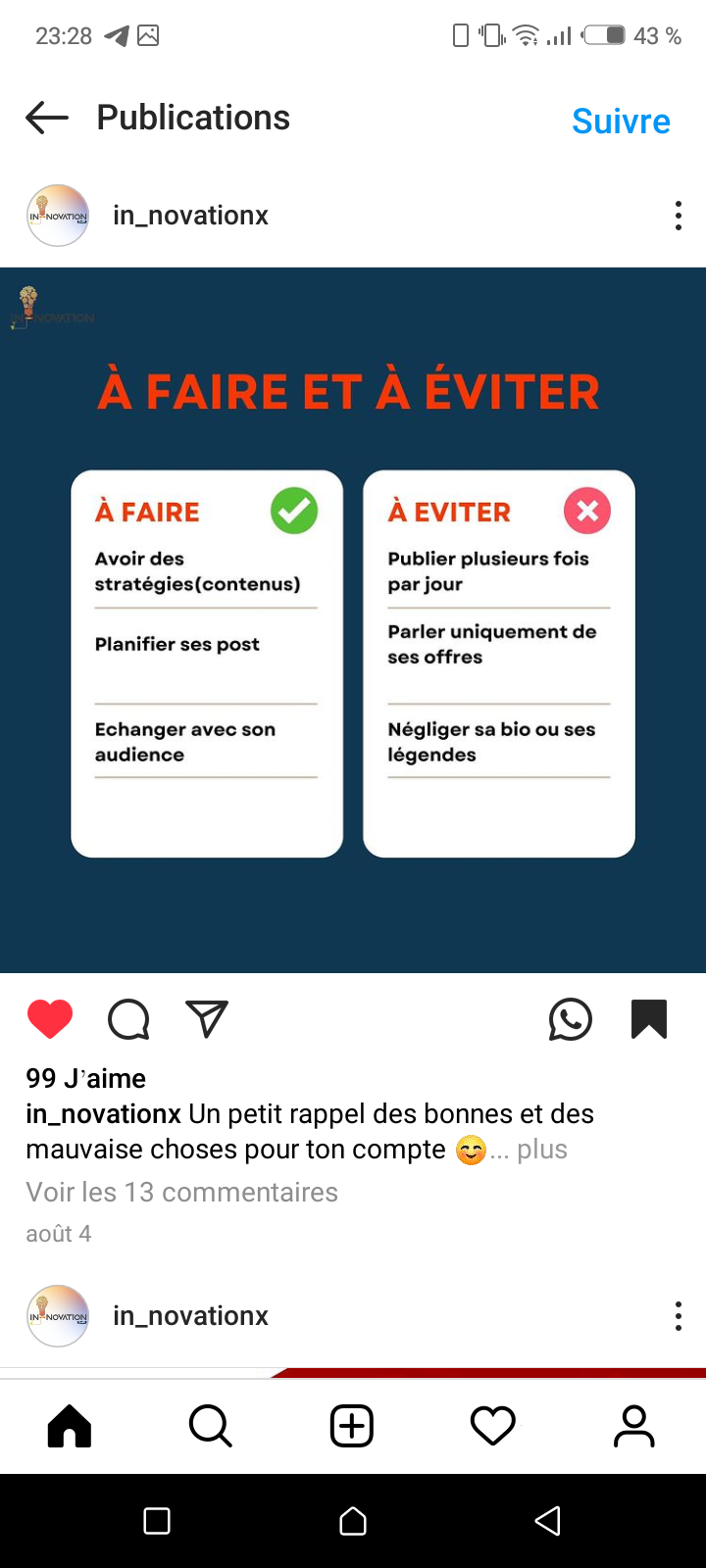The image size is (706, 1568).
Task: Remove the post from saved with the bookmark icon
Action: pos(649,1019)
